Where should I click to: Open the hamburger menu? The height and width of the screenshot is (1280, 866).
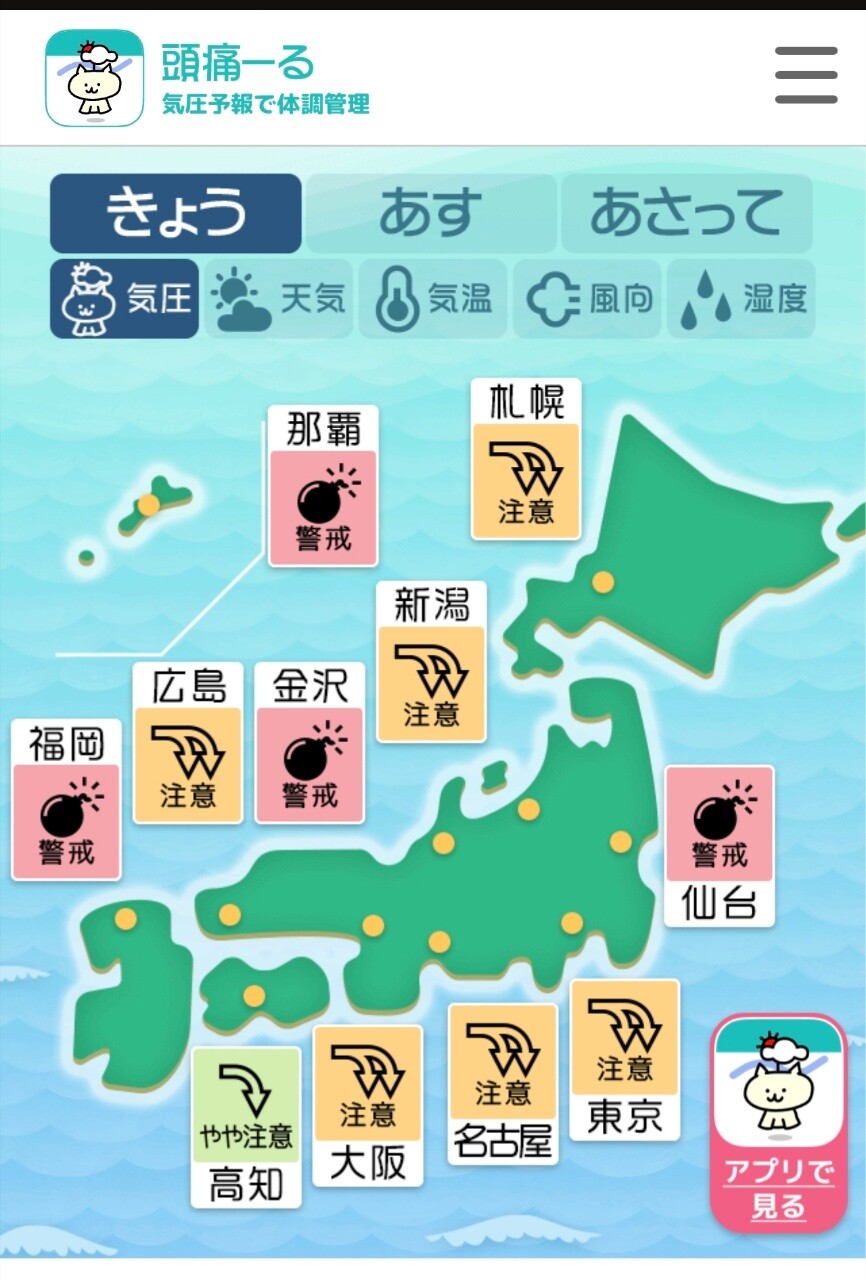(x=805, y=75)
